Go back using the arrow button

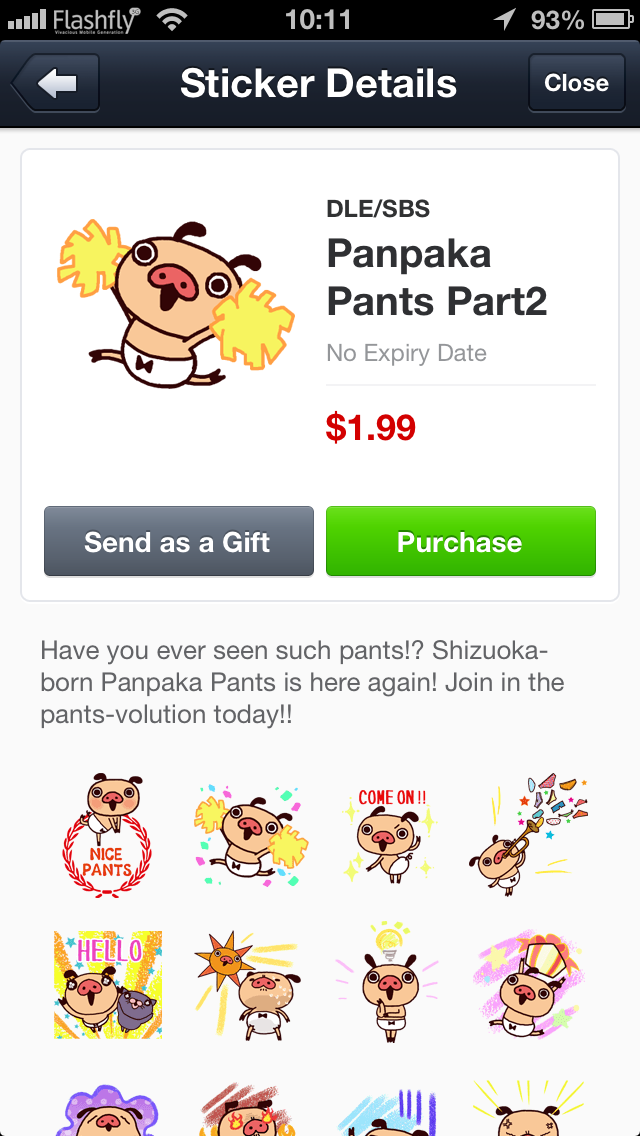point(57,84)
